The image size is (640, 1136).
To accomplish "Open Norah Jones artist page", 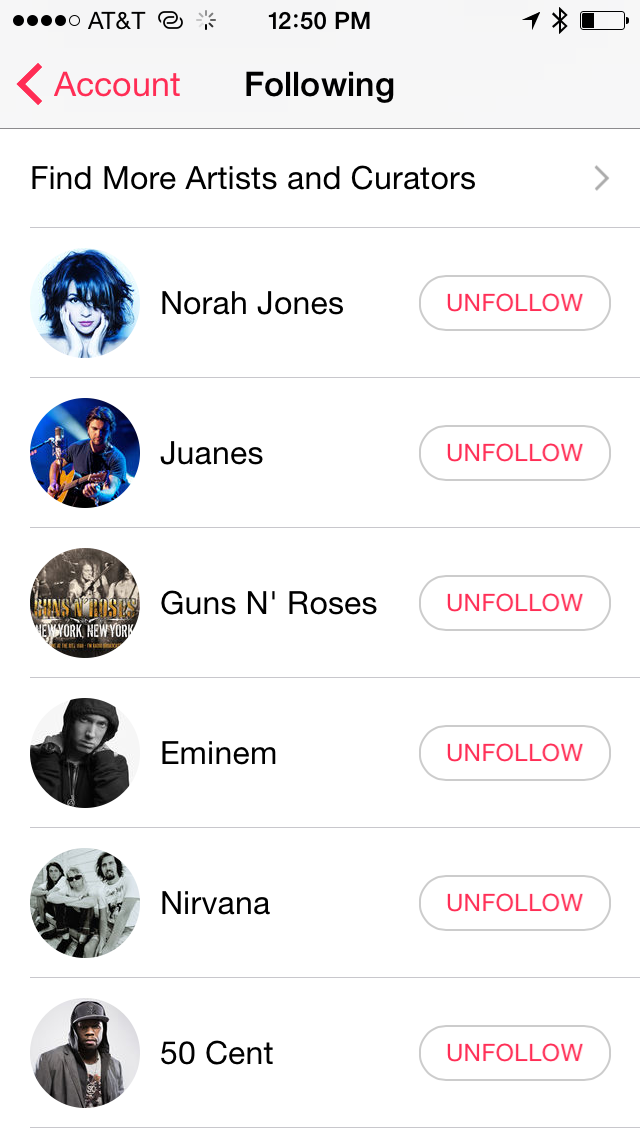I will coord(251,303).
